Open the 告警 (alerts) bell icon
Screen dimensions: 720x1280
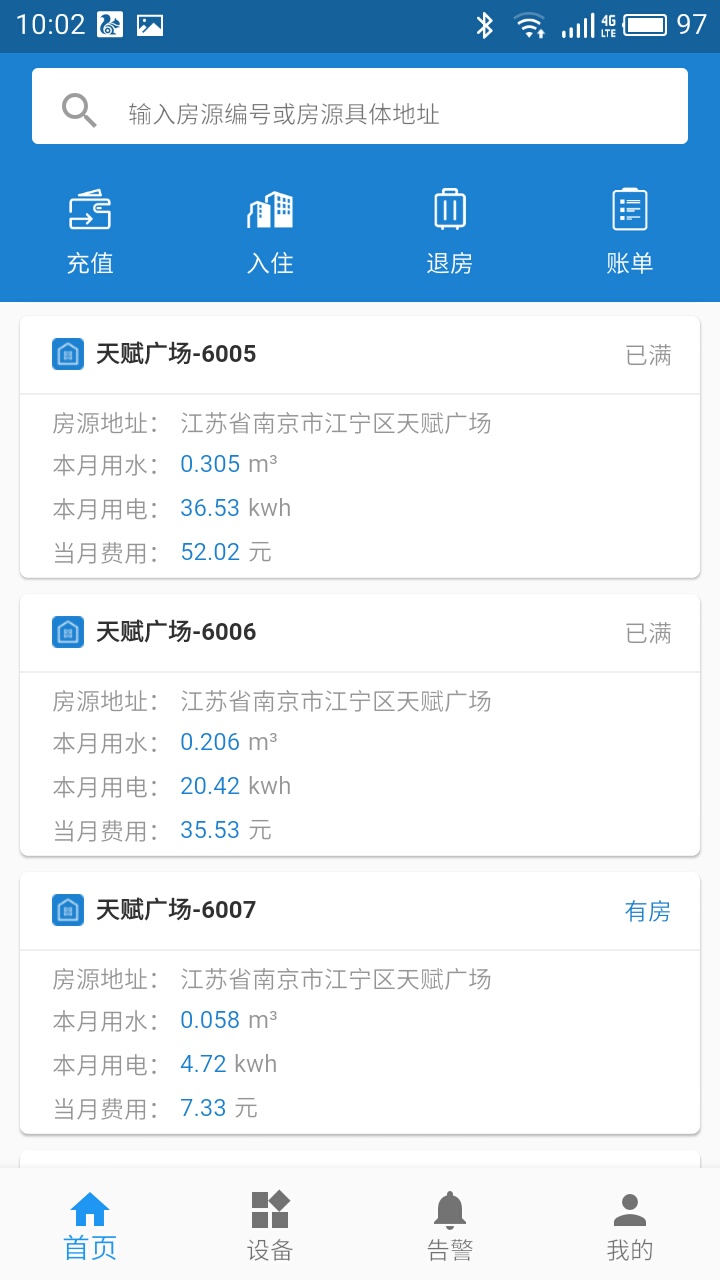tap(449, 1208)
